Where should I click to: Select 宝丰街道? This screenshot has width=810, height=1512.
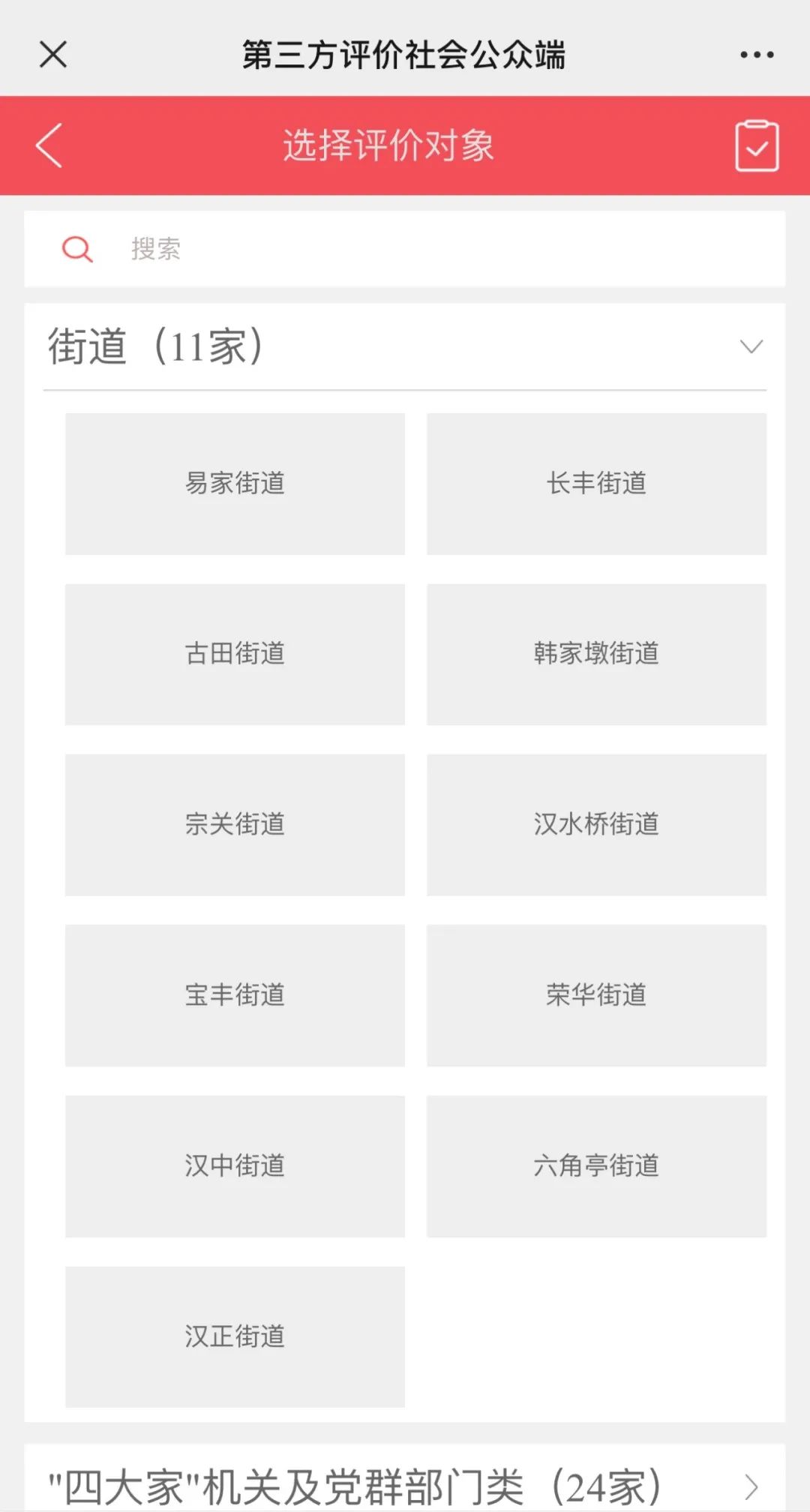235,995
